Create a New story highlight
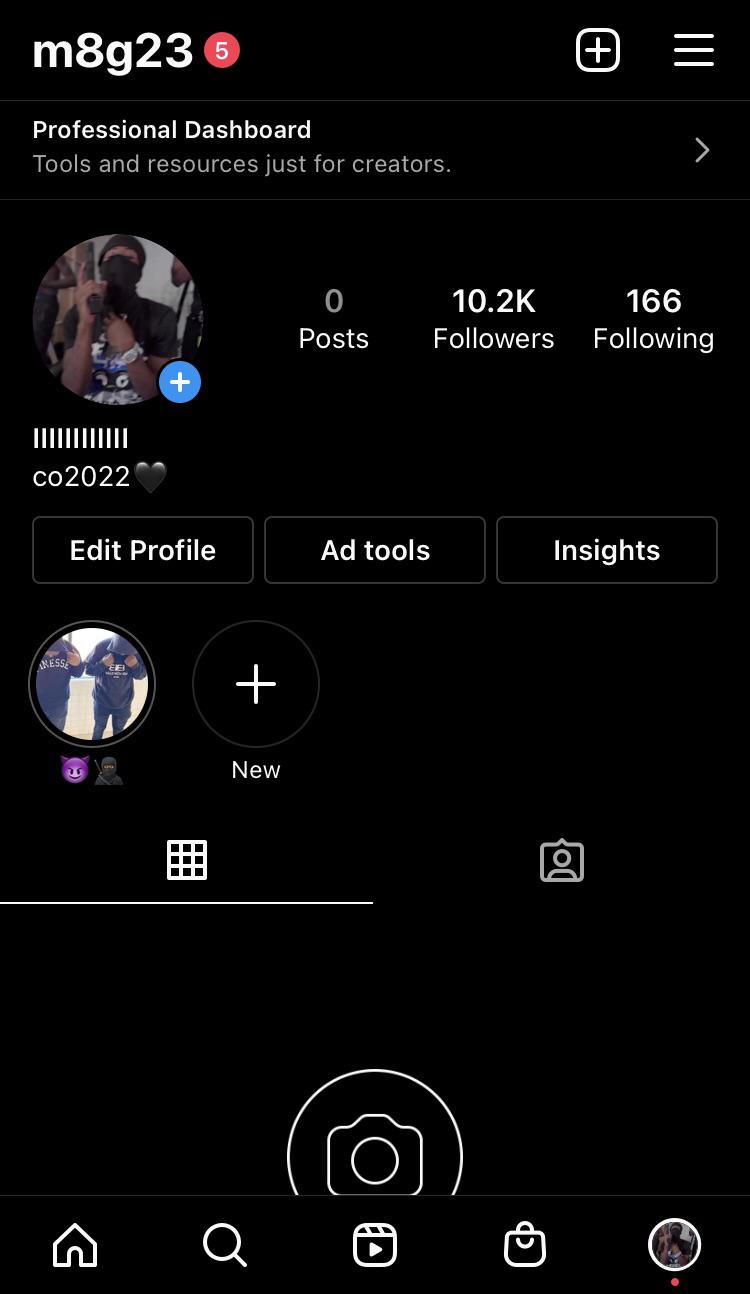 (x=256, y=684)
